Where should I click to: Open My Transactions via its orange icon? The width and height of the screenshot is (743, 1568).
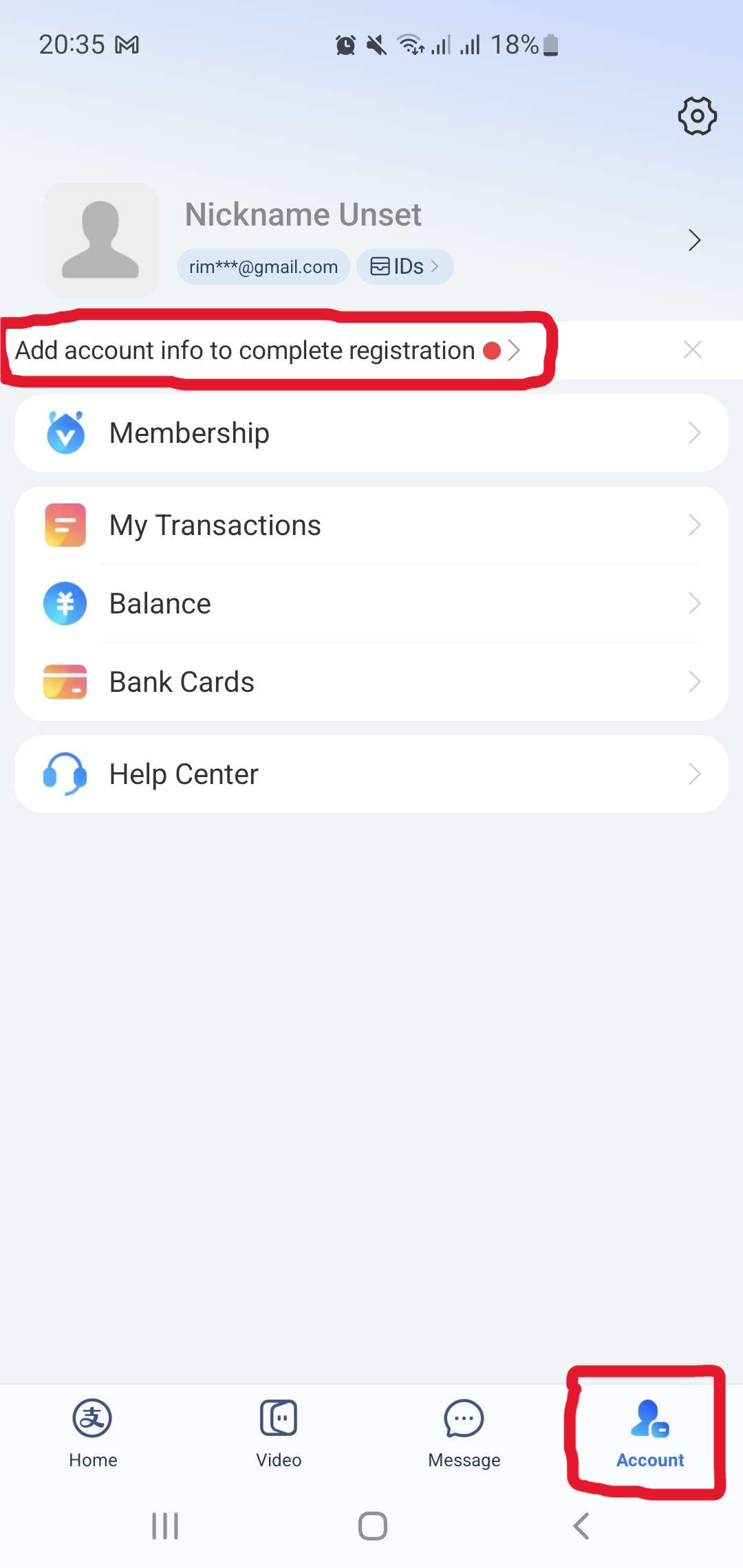click(64, 525)
